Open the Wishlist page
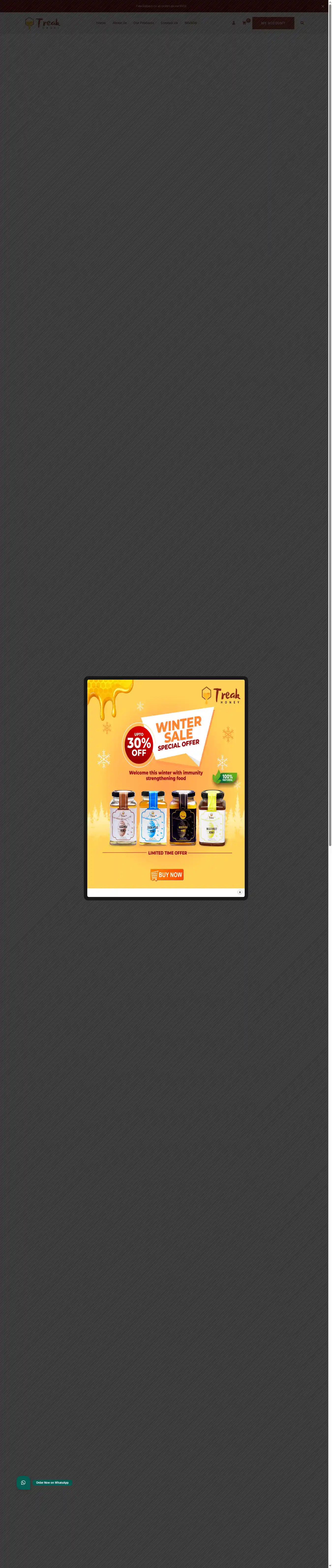Image resolution: width=332 pixels, height=1568 pixels. coord(191,23)
